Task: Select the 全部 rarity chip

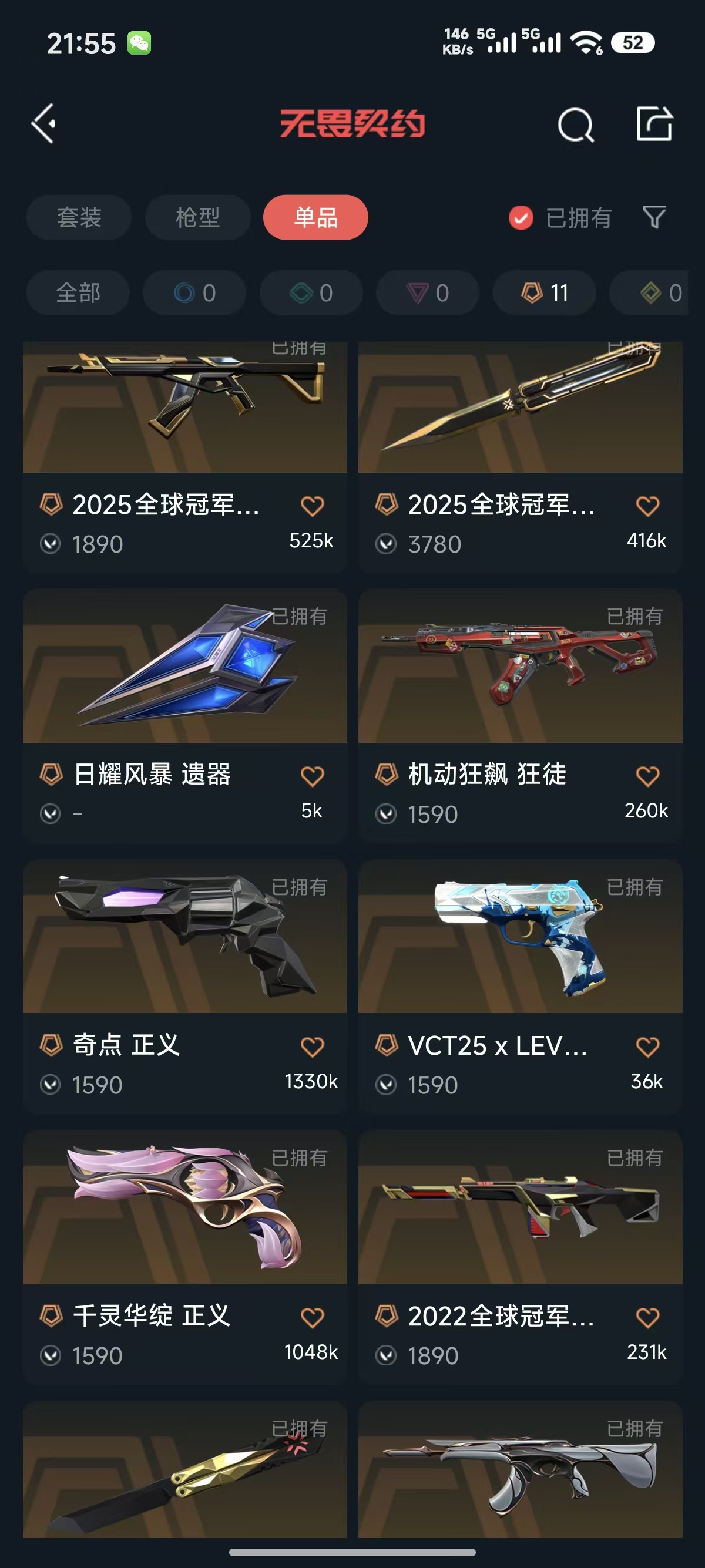Action: (78, 293)
